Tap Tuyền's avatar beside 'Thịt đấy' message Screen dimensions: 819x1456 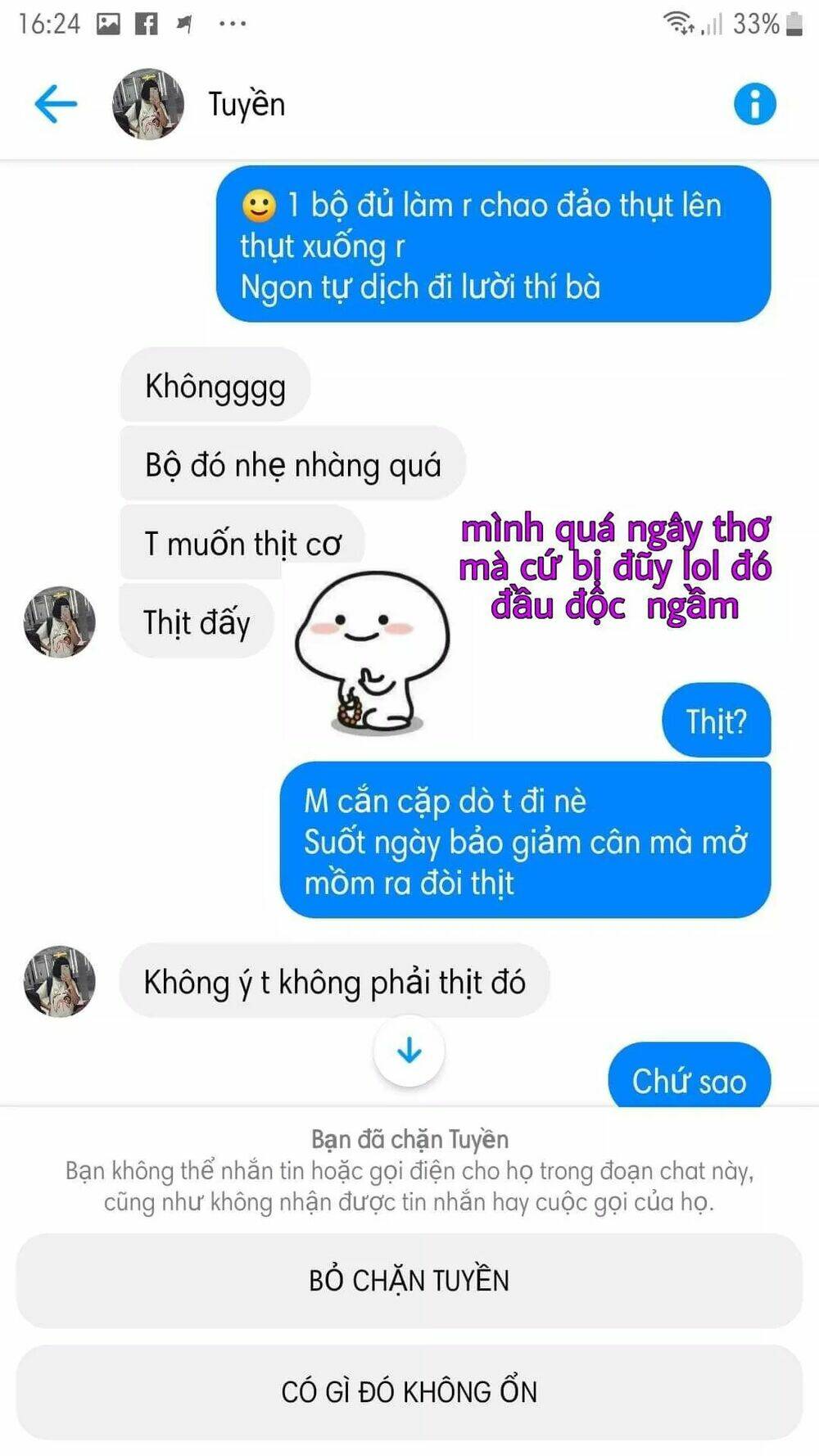59,622
